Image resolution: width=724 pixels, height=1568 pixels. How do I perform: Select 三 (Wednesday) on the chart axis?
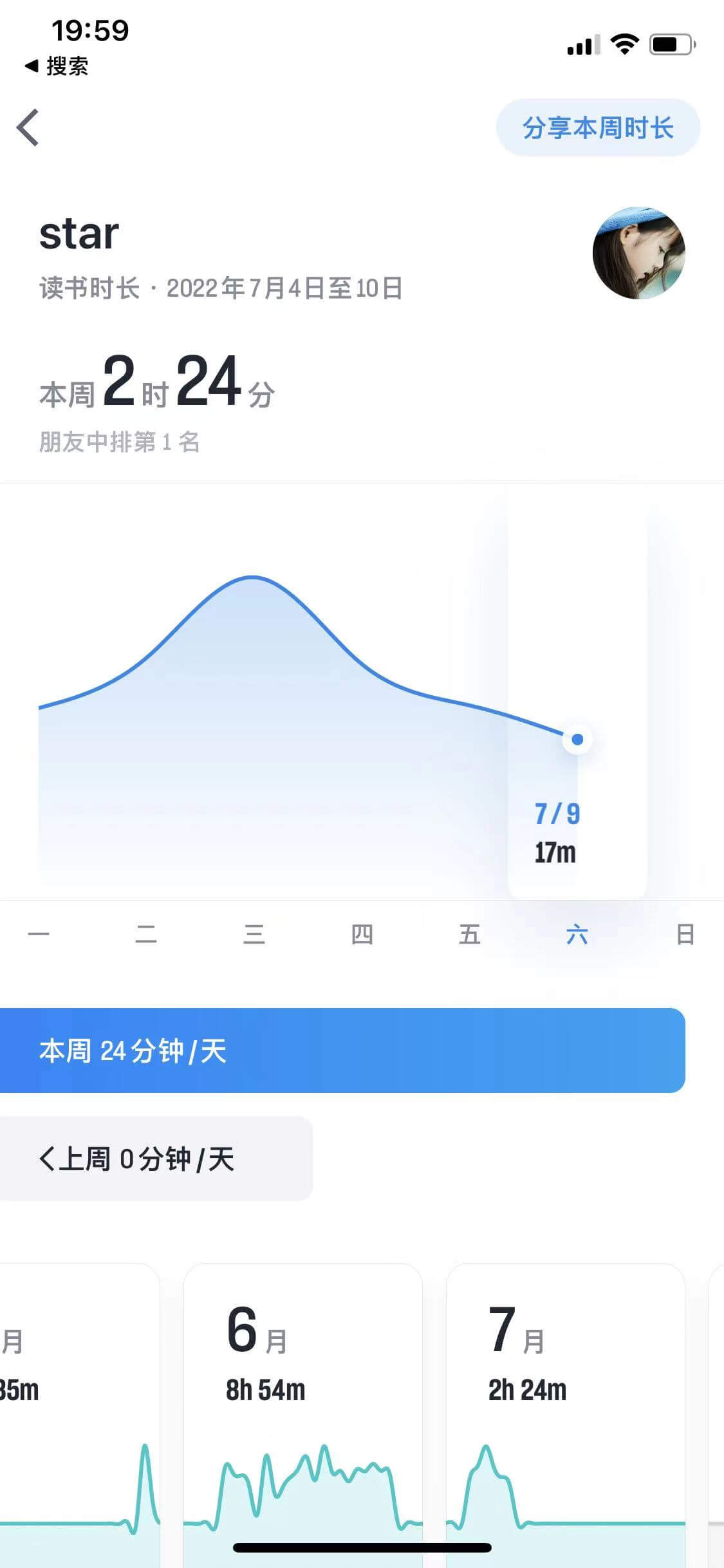pos(254,934)
